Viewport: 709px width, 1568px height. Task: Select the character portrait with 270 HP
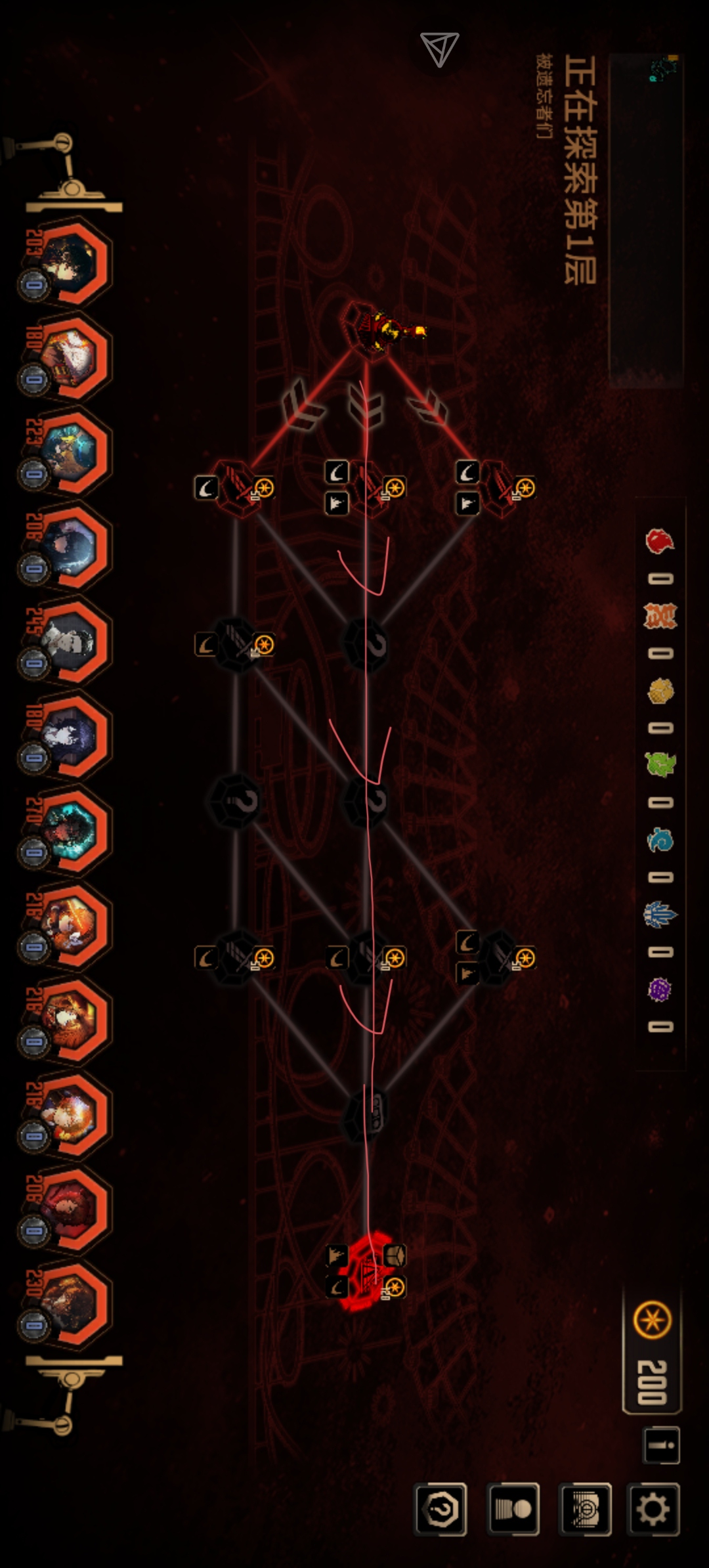[74, 831]
